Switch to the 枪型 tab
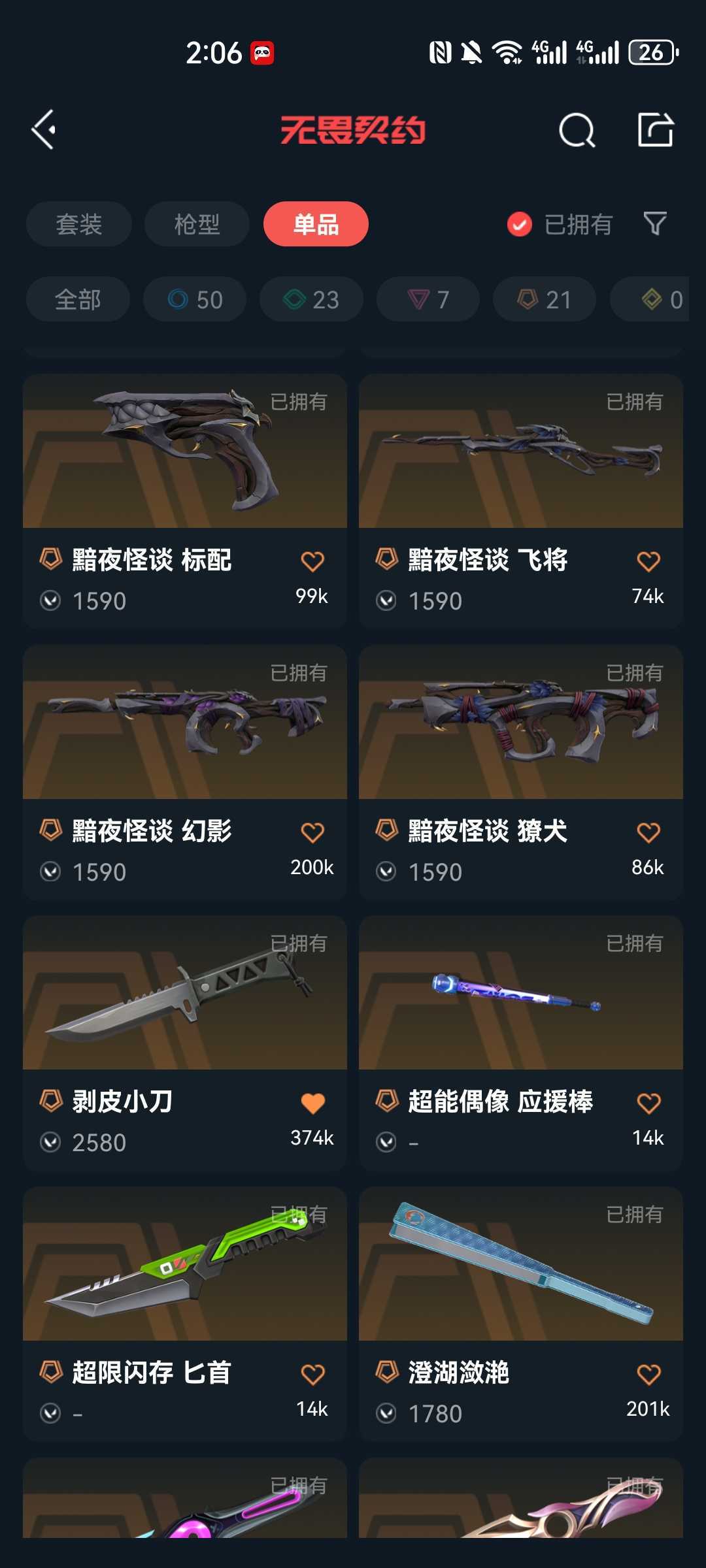Viewport: 706px width, 1568px height. 197,224
